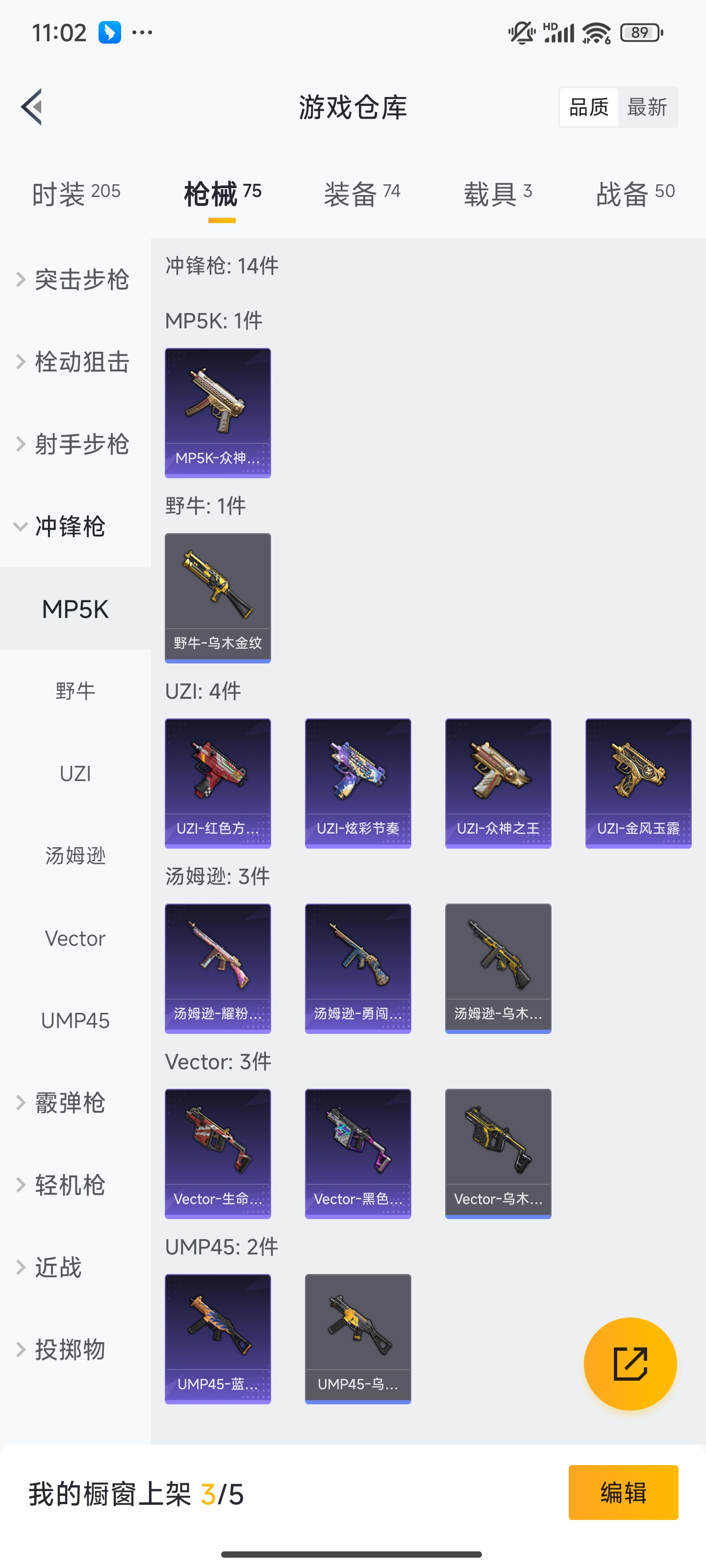Sort items by 最新
This screenshot has width=706, height=1568.
point(647,107)
